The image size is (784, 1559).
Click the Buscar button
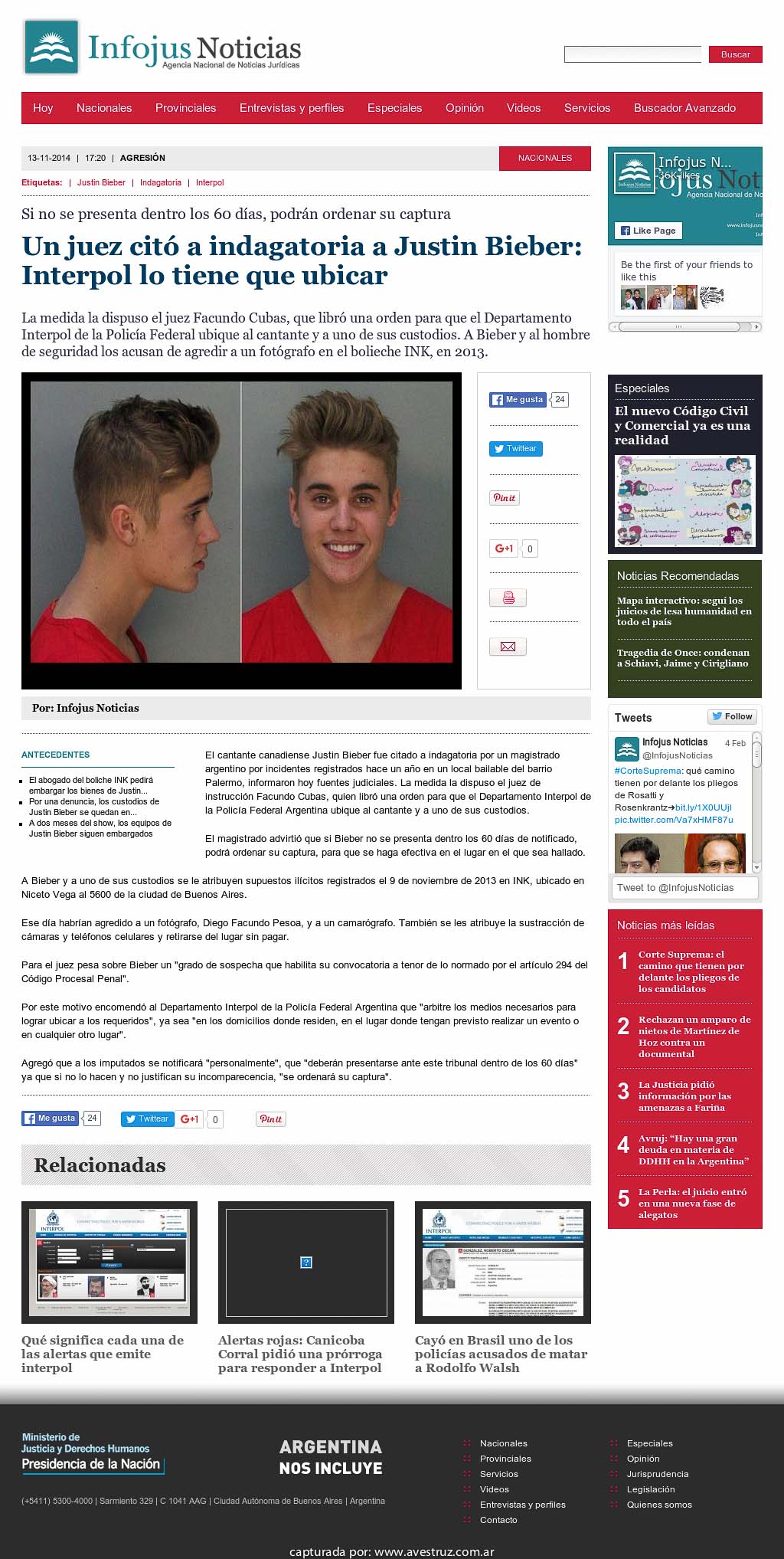click(735, 54)
